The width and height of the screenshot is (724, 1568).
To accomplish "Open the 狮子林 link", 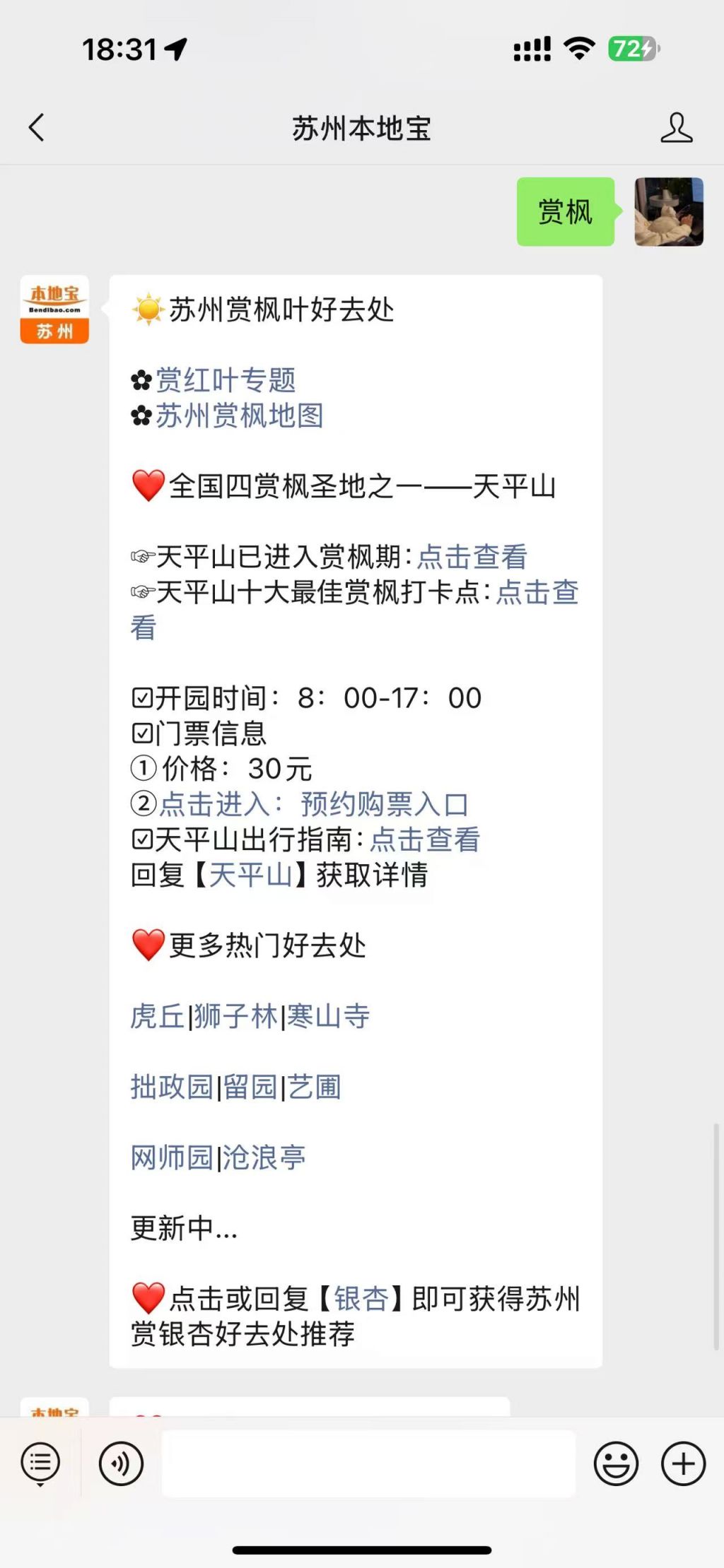I will coord(235,1016).
